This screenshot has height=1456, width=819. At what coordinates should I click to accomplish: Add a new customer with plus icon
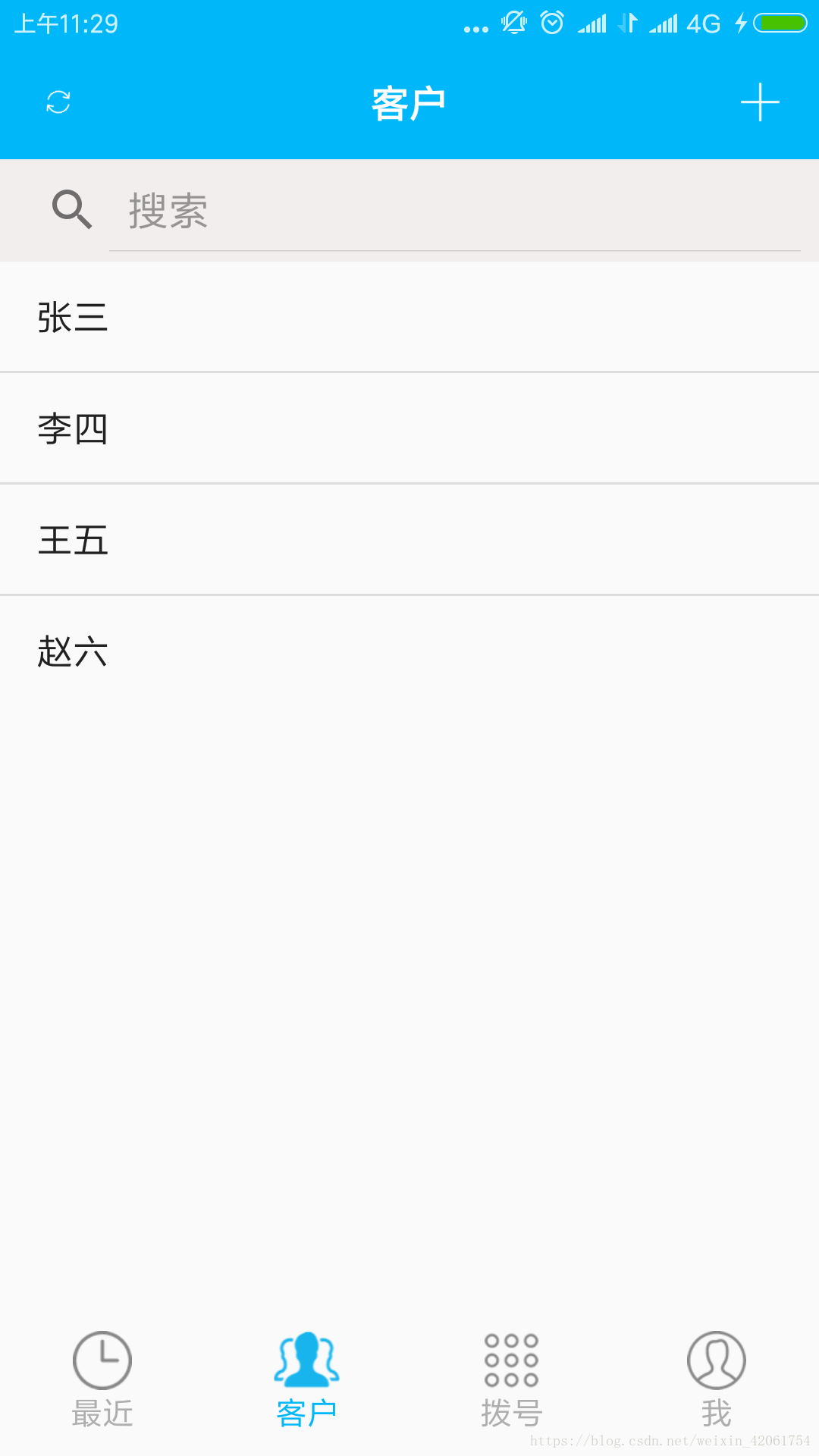760,102
